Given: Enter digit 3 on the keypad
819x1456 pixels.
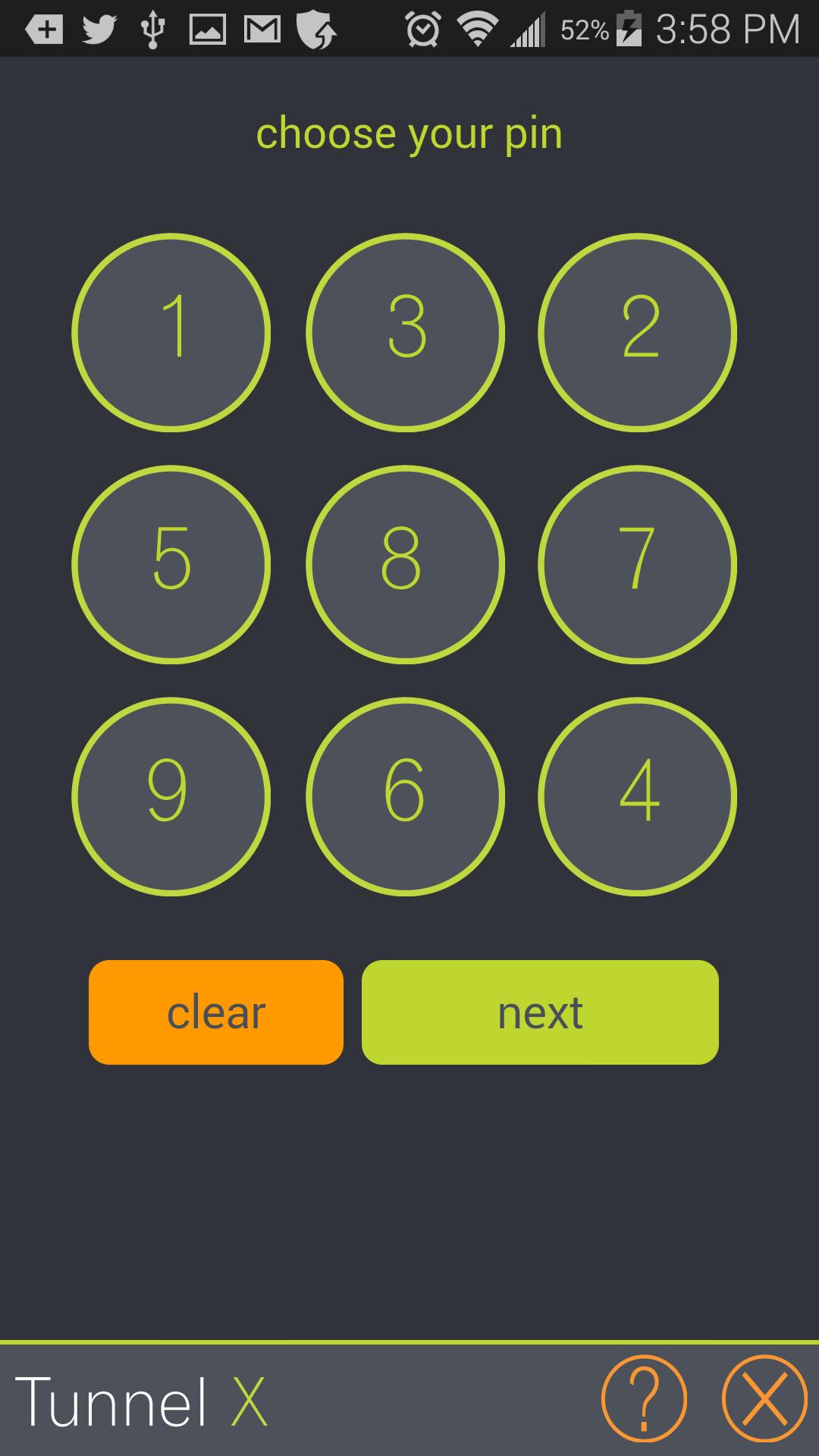Looking at the screenshot, I should click(405, 332).
